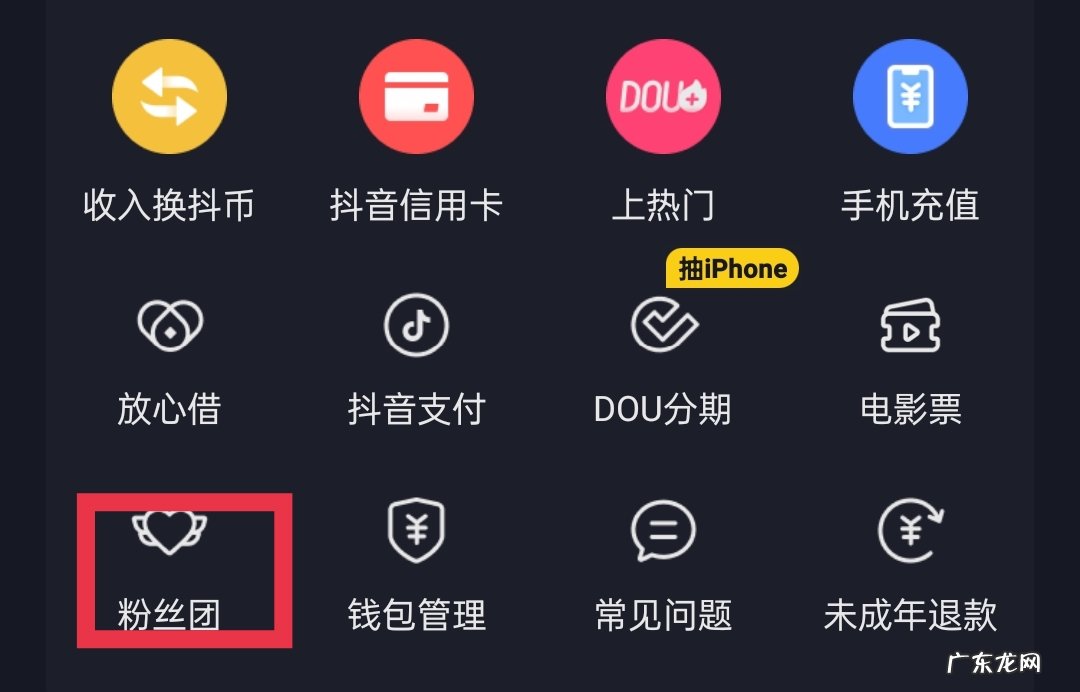Open 手机充值 top-up

click(910, 98)
